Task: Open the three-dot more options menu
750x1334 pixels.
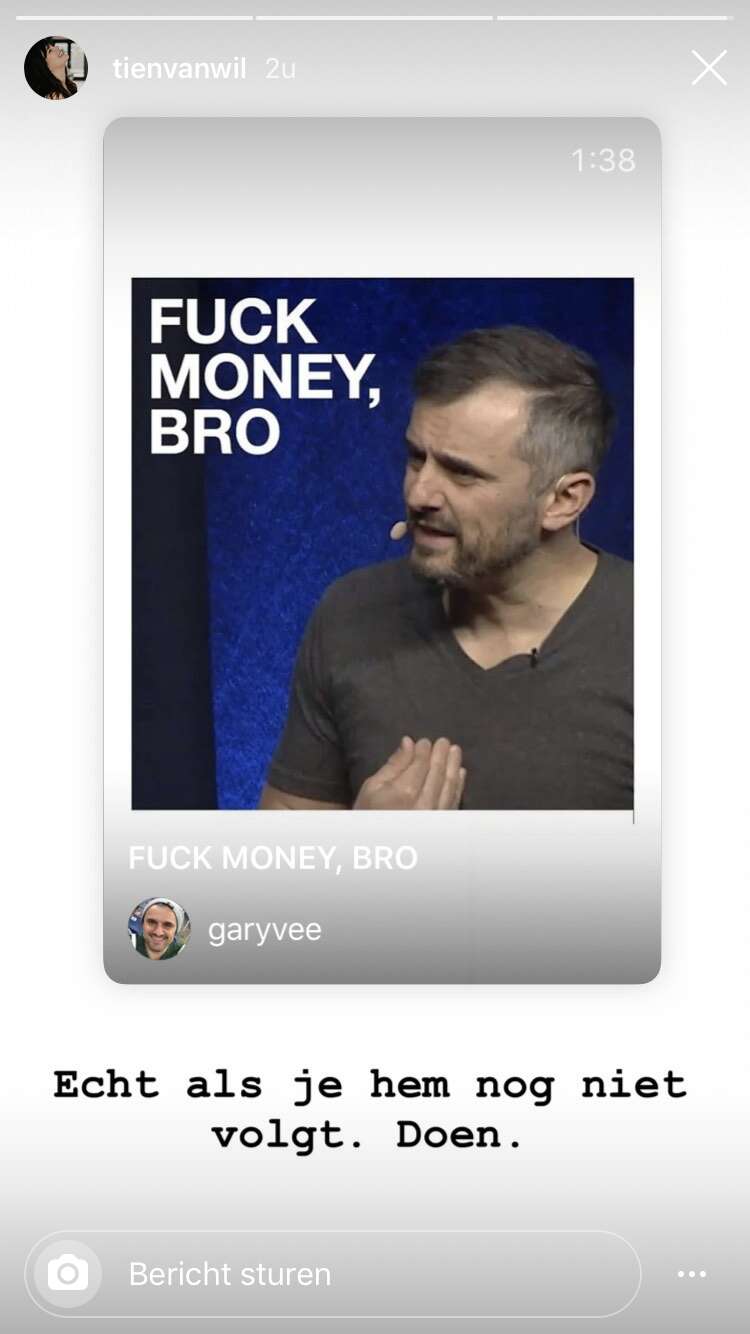Action: point(692,1274)
